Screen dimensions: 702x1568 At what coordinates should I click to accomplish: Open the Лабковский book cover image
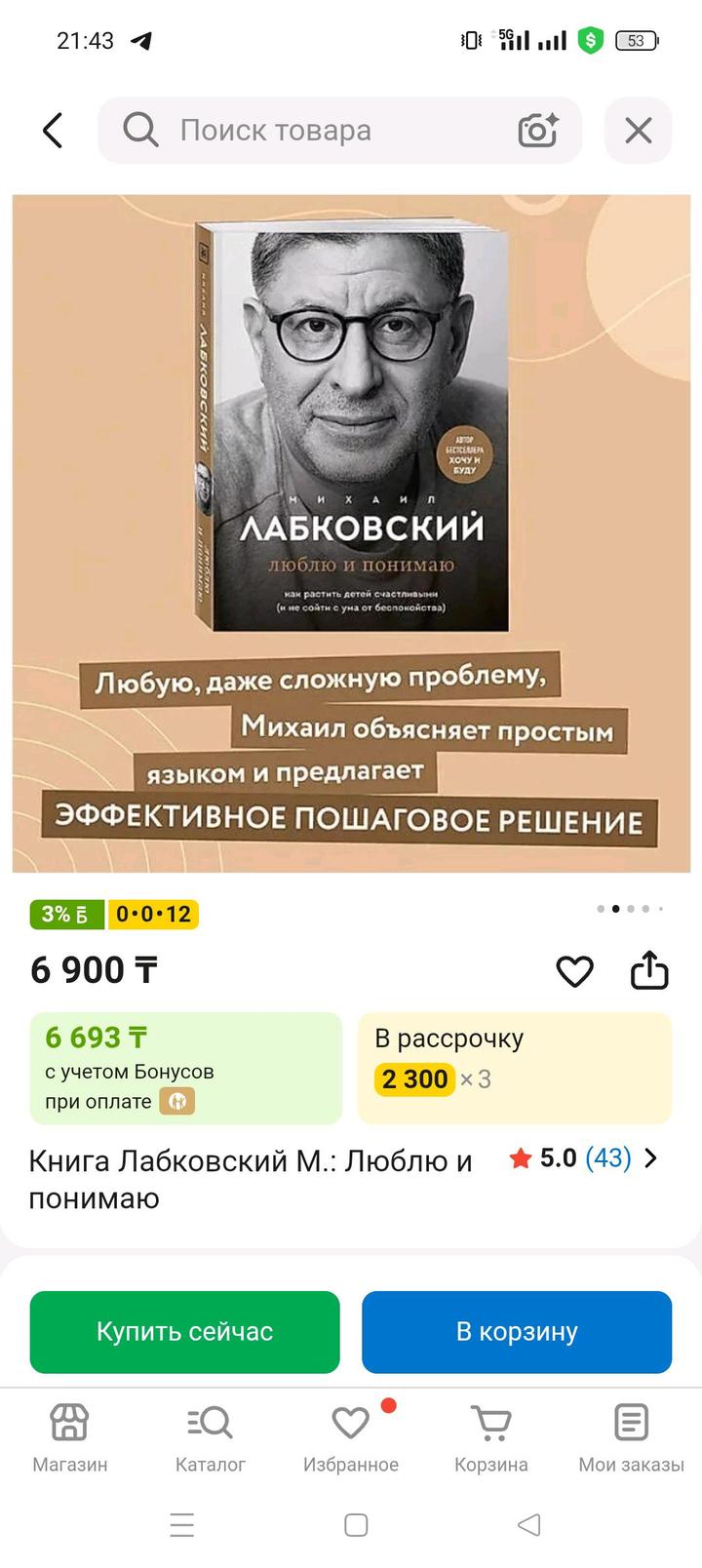coord(351,429)
